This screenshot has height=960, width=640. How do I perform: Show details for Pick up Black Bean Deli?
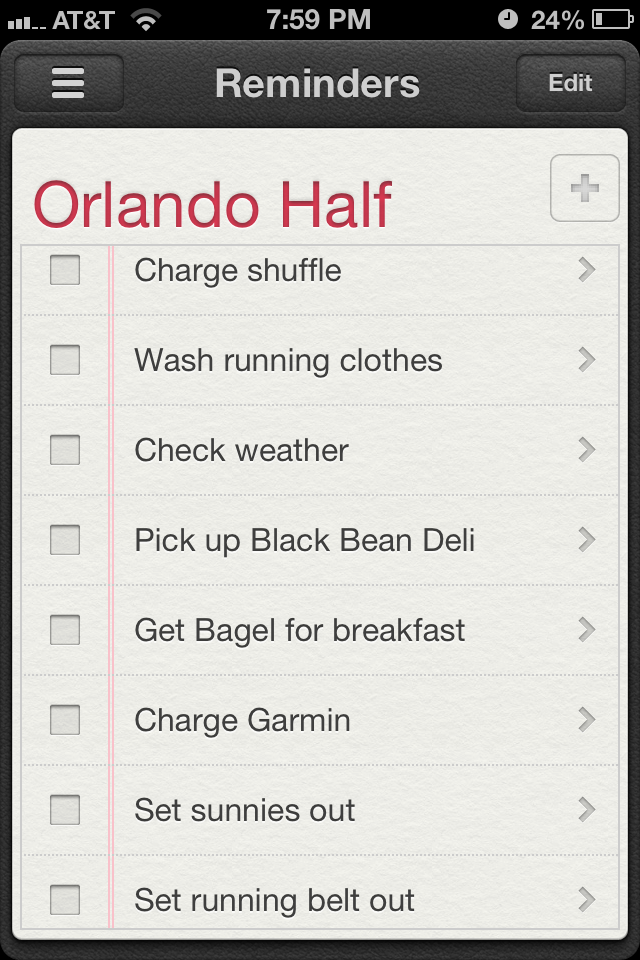(x=587, y=540)
